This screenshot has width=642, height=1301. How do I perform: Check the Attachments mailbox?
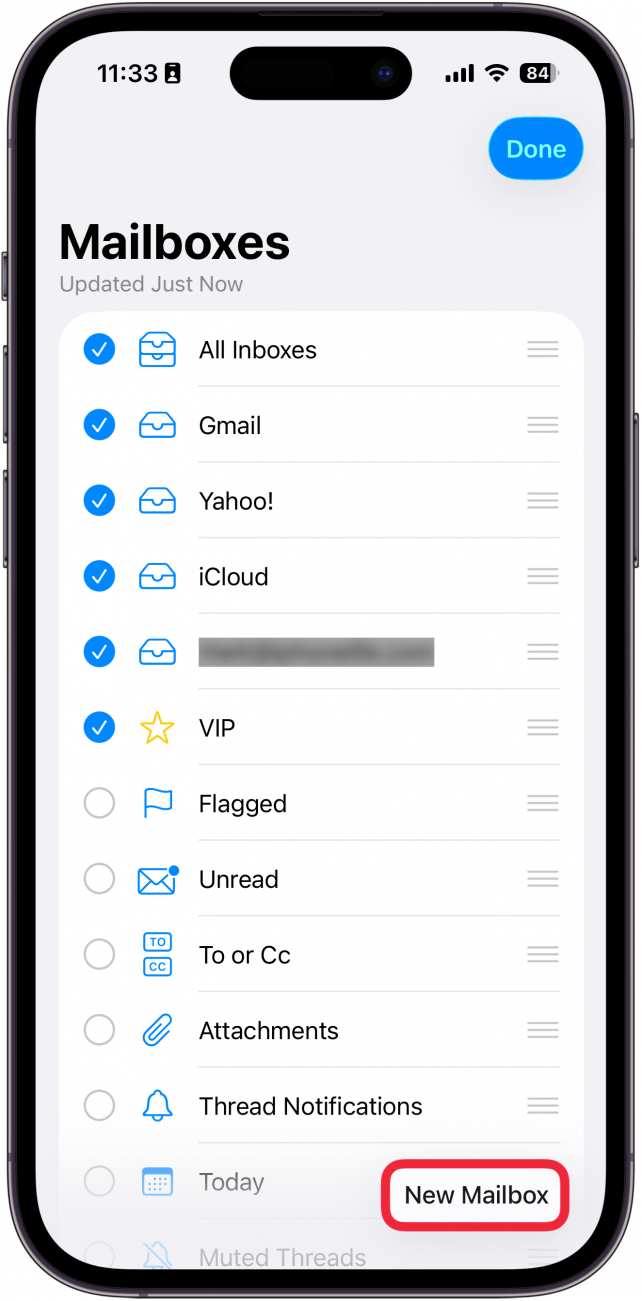point(99,1030)
